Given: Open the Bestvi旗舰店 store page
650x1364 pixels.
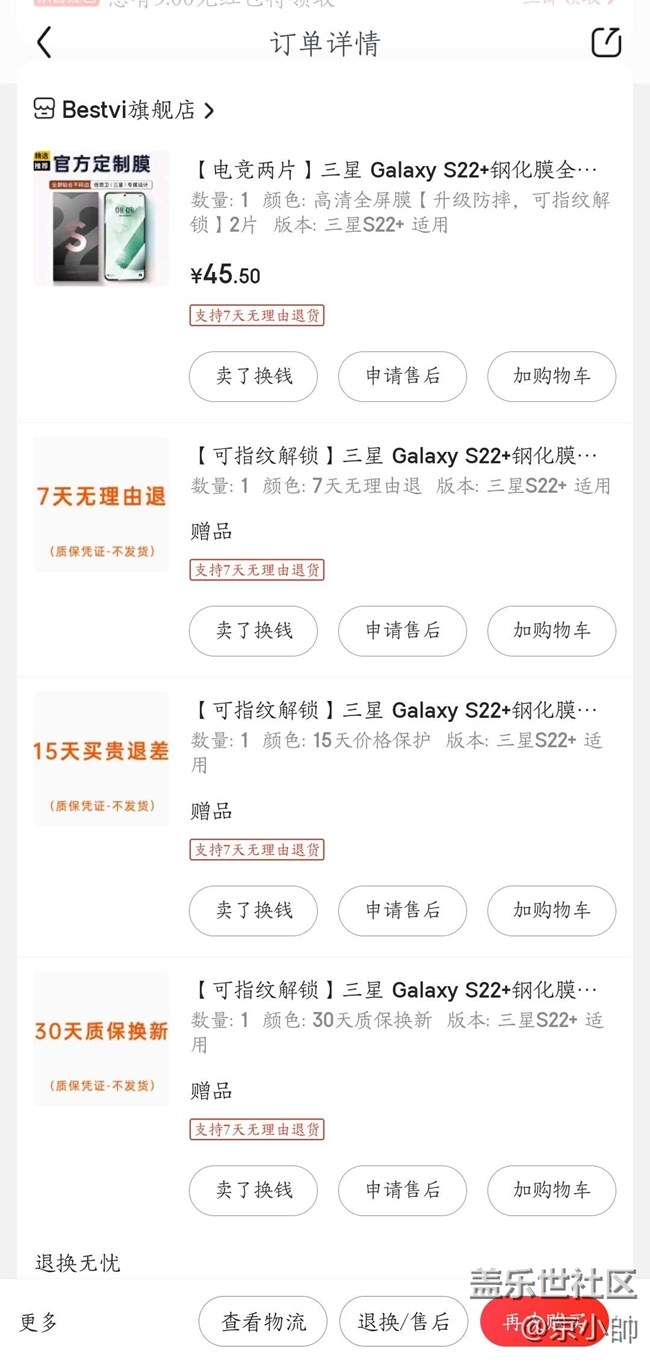Looking at the screenshot, I should (x=125, y=110).
